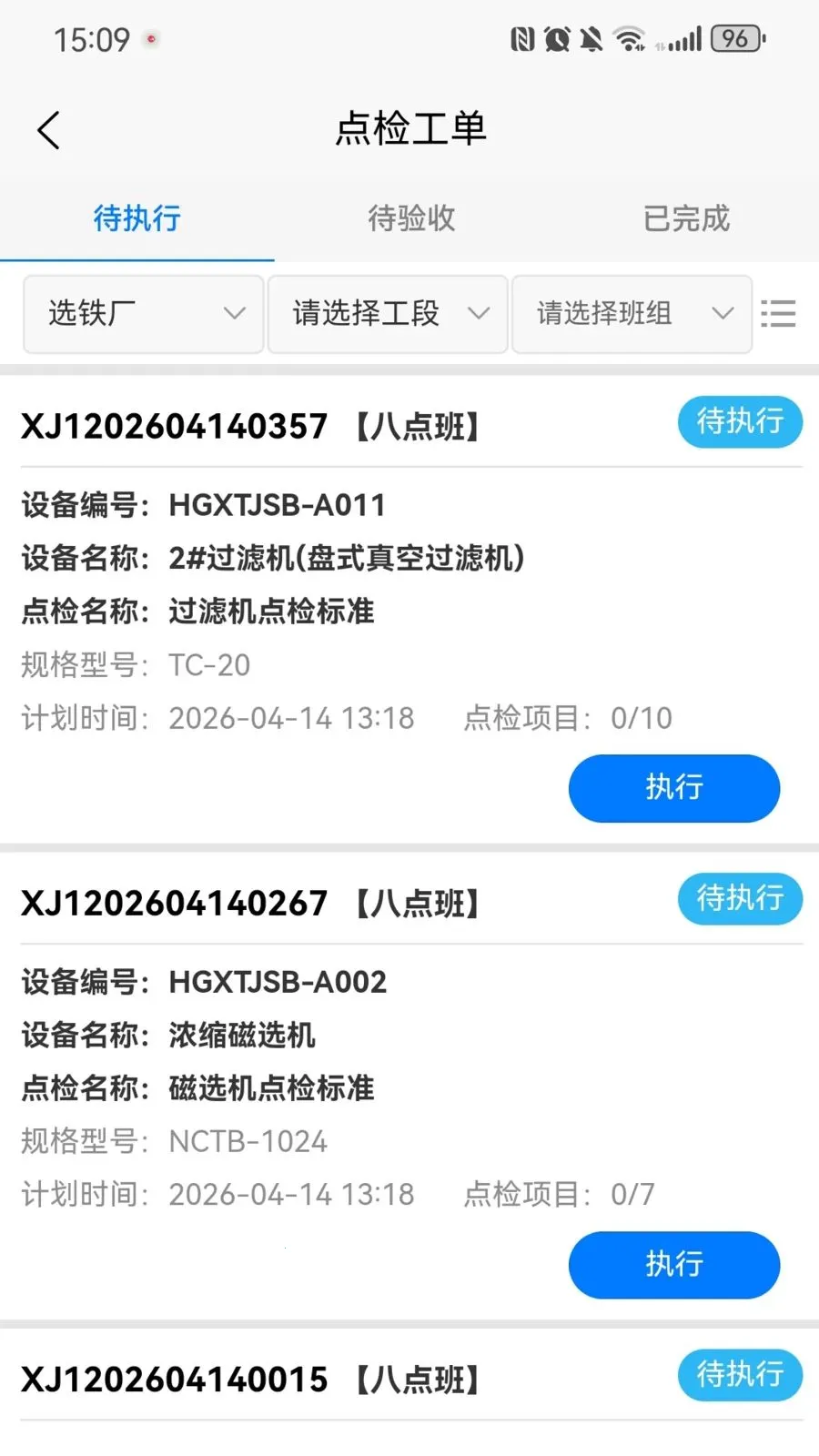Switch to the 已完成 tab

686,218
